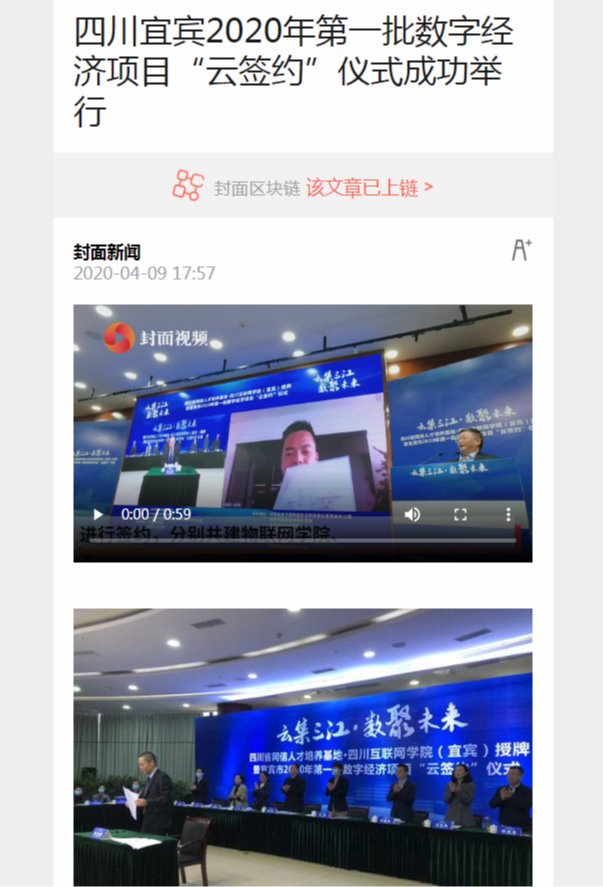Enter fullscreen video mode
This screenshot has height=887, width=603.
click(x=460, y=514)
